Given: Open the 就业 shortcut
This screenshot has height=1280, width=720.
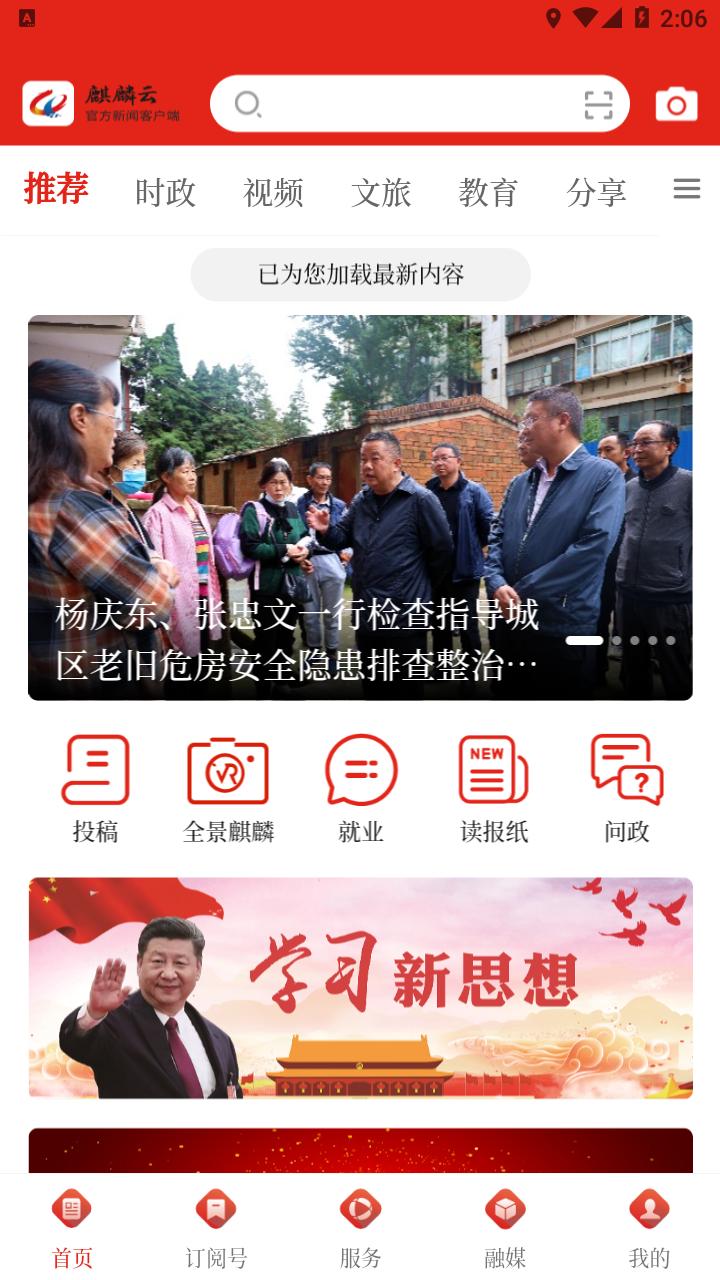Looking at the screenshot, I should (x=361, y=789).
